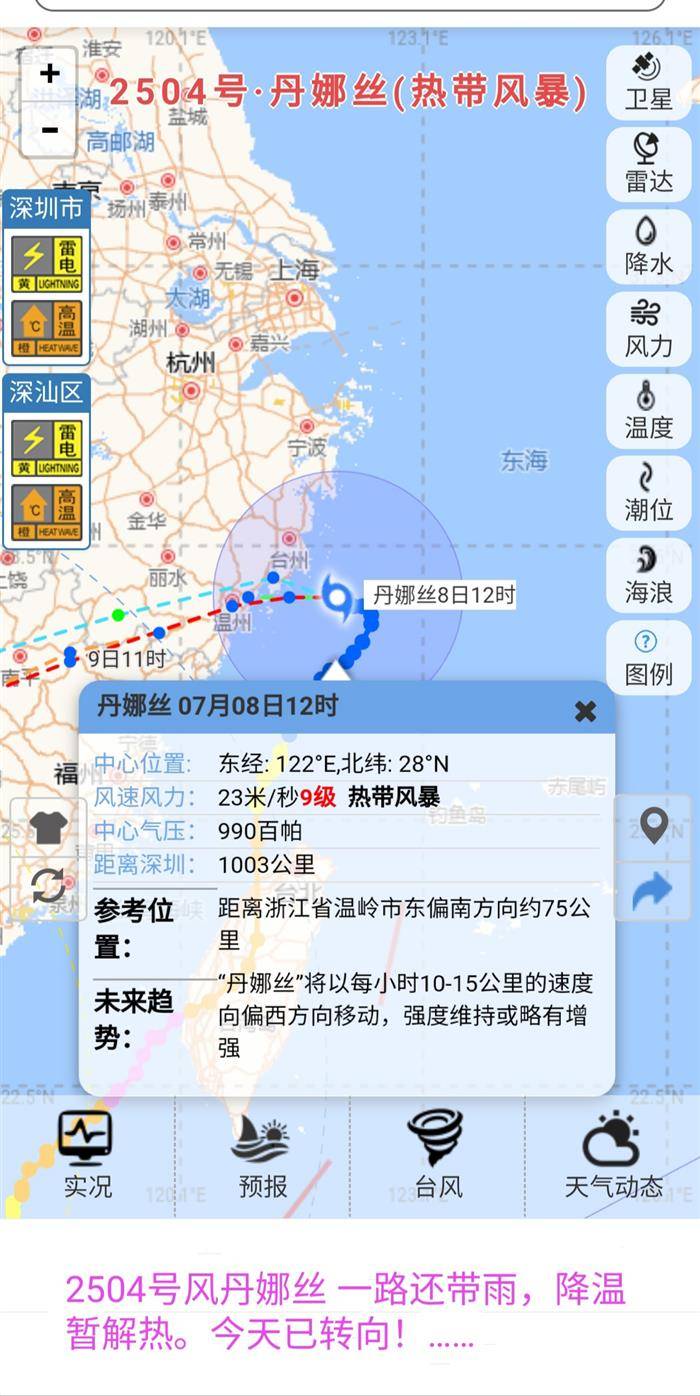Image resolution: width=700 pixels, height=1396 pixels.
Task: Tap the location pin button
Action: pyautogui.click(x=654, y=827)
